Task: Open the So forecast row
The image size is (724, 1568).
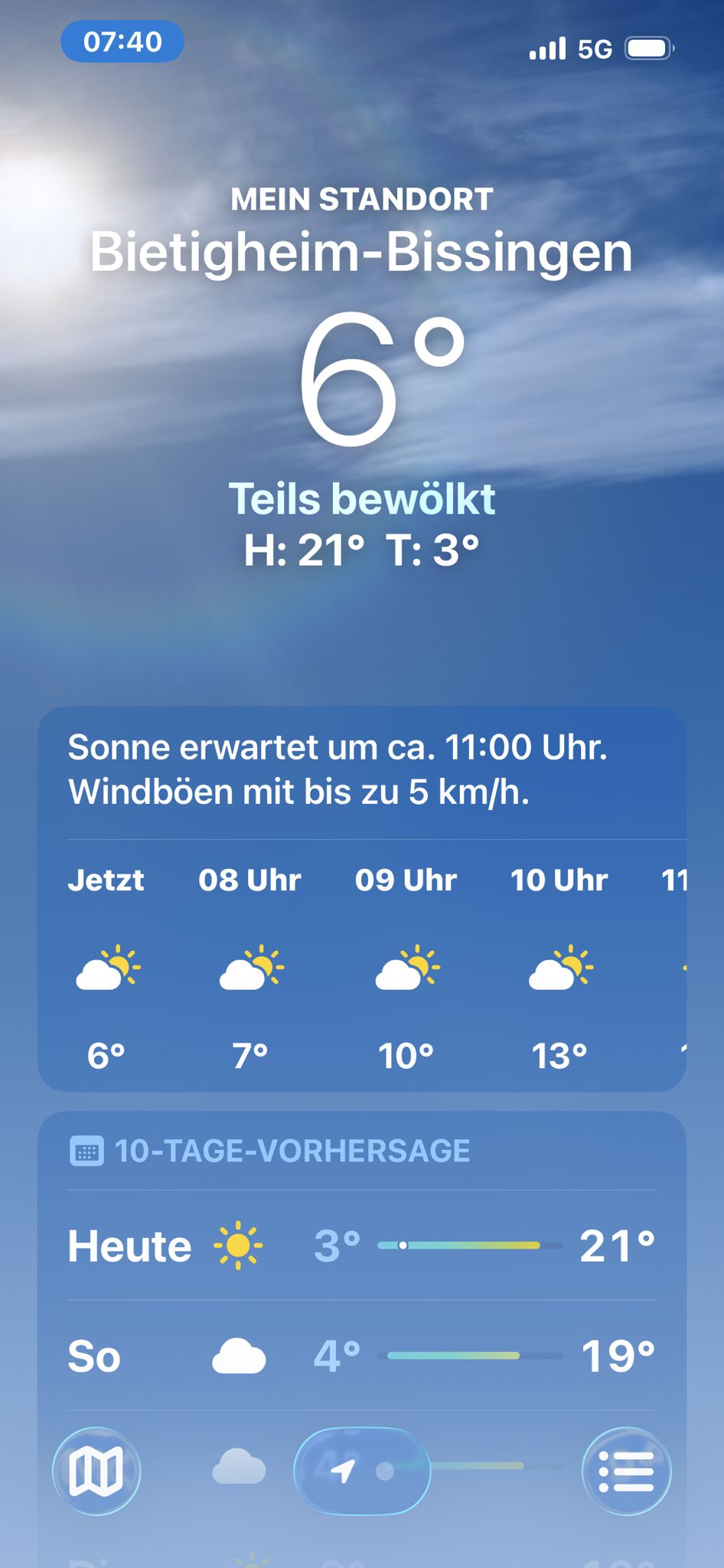Action: 362,1356
